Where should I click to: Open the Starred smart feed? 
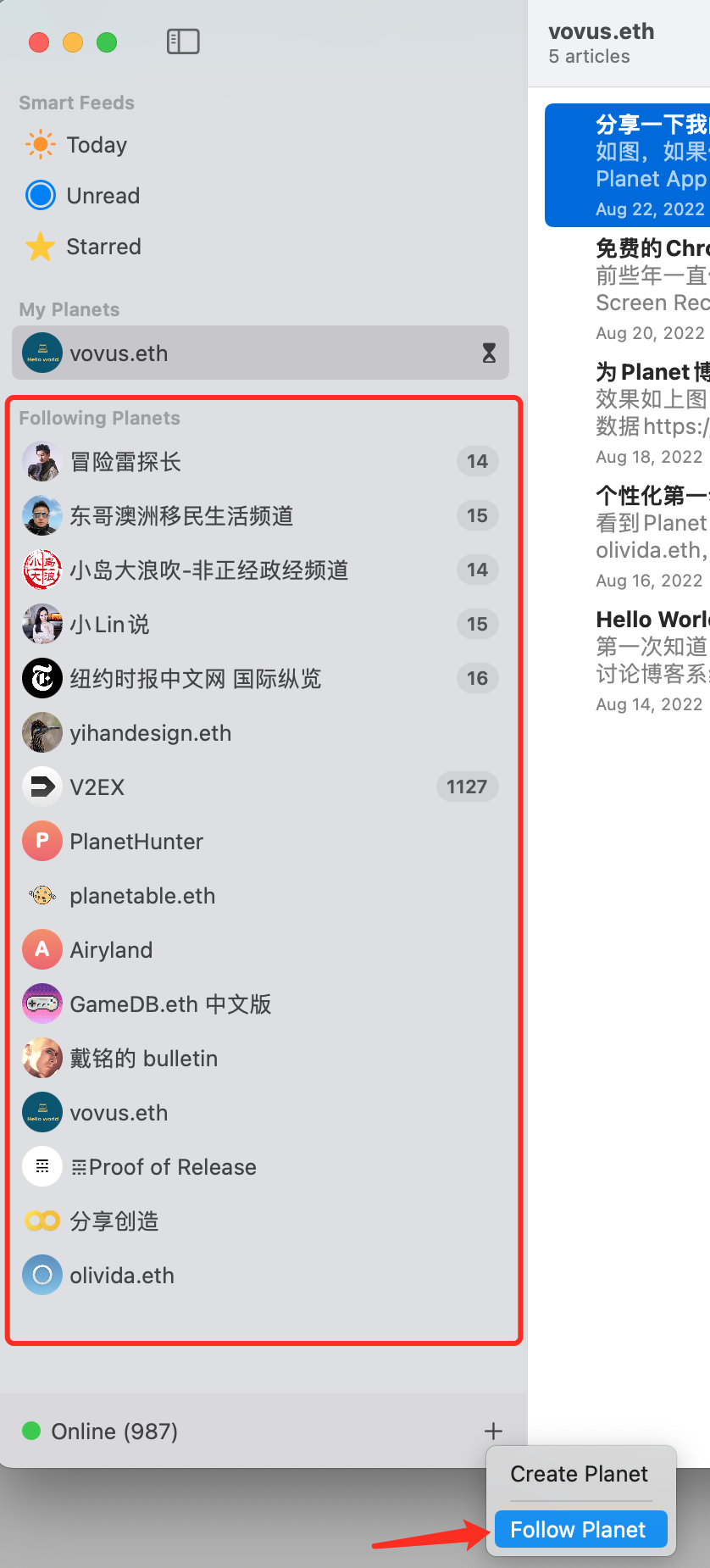(103, 247)
